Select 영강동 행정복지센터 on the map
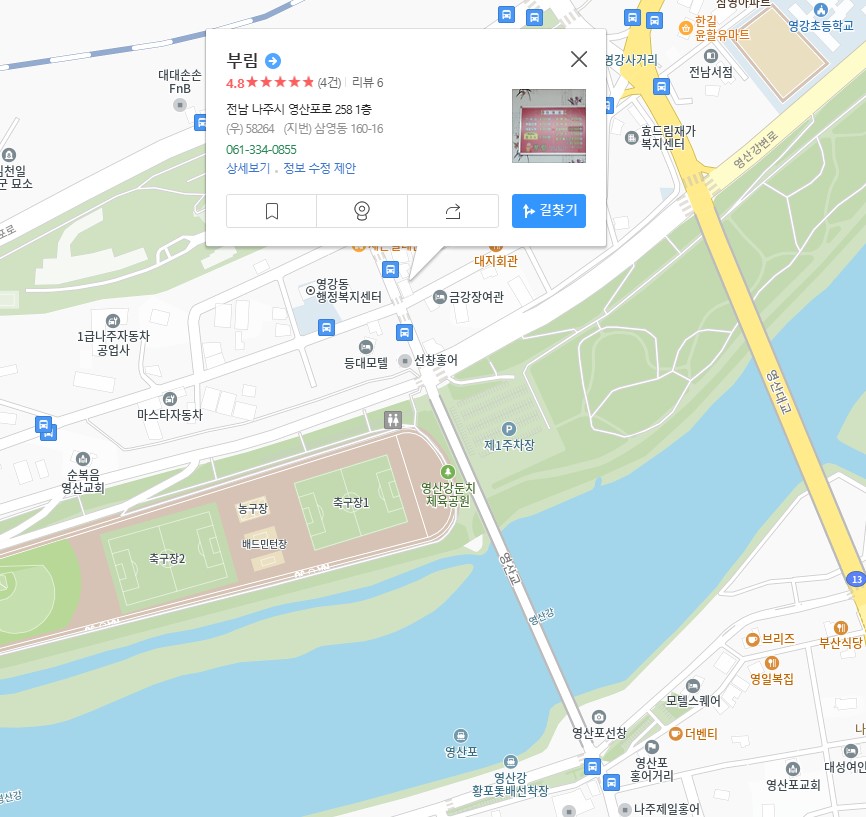 (310, 290)
